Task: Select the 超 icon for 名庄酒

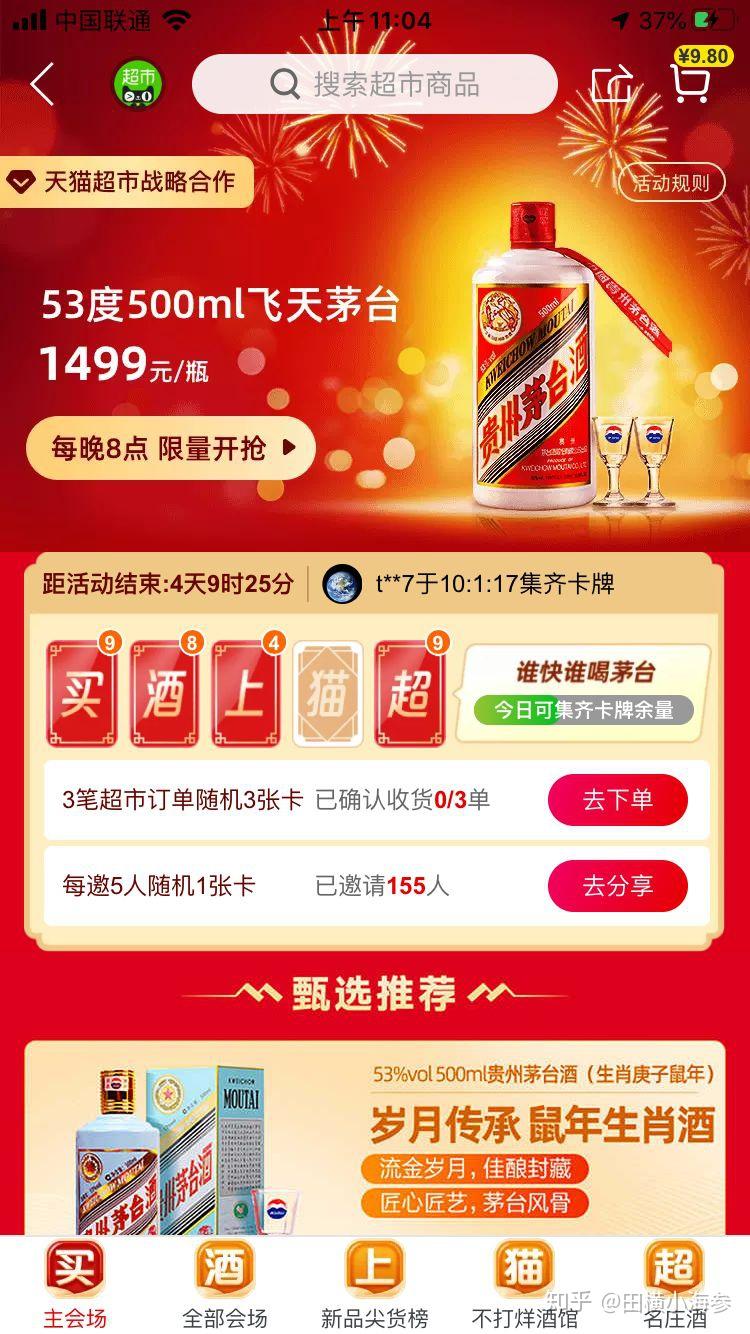Action: pyautogui.click(x=674, y=1266)
